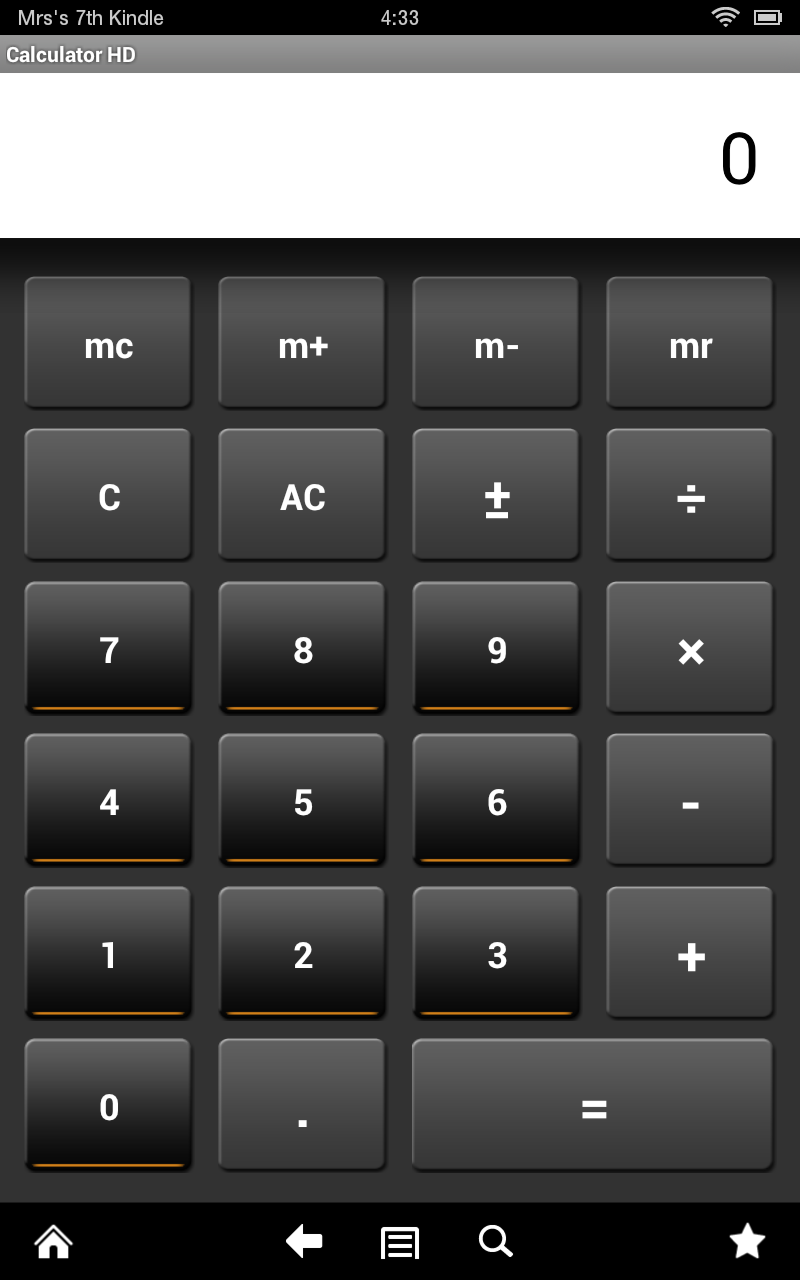Tap the Wi-Fi indicator in status bar
This screenshot has height=1280, width=800.
point(724,16)
